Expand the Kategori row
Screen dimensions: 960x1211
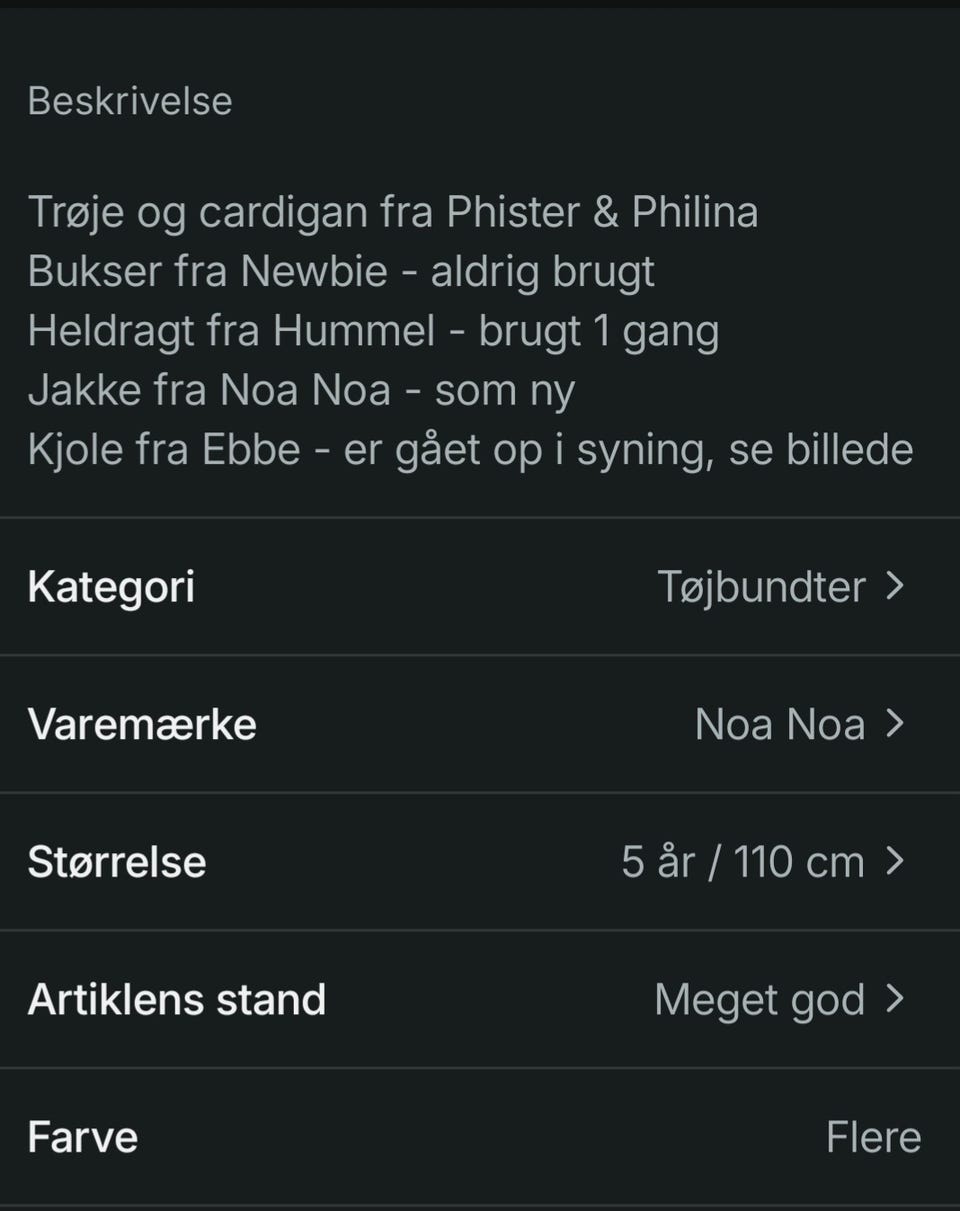480,587
